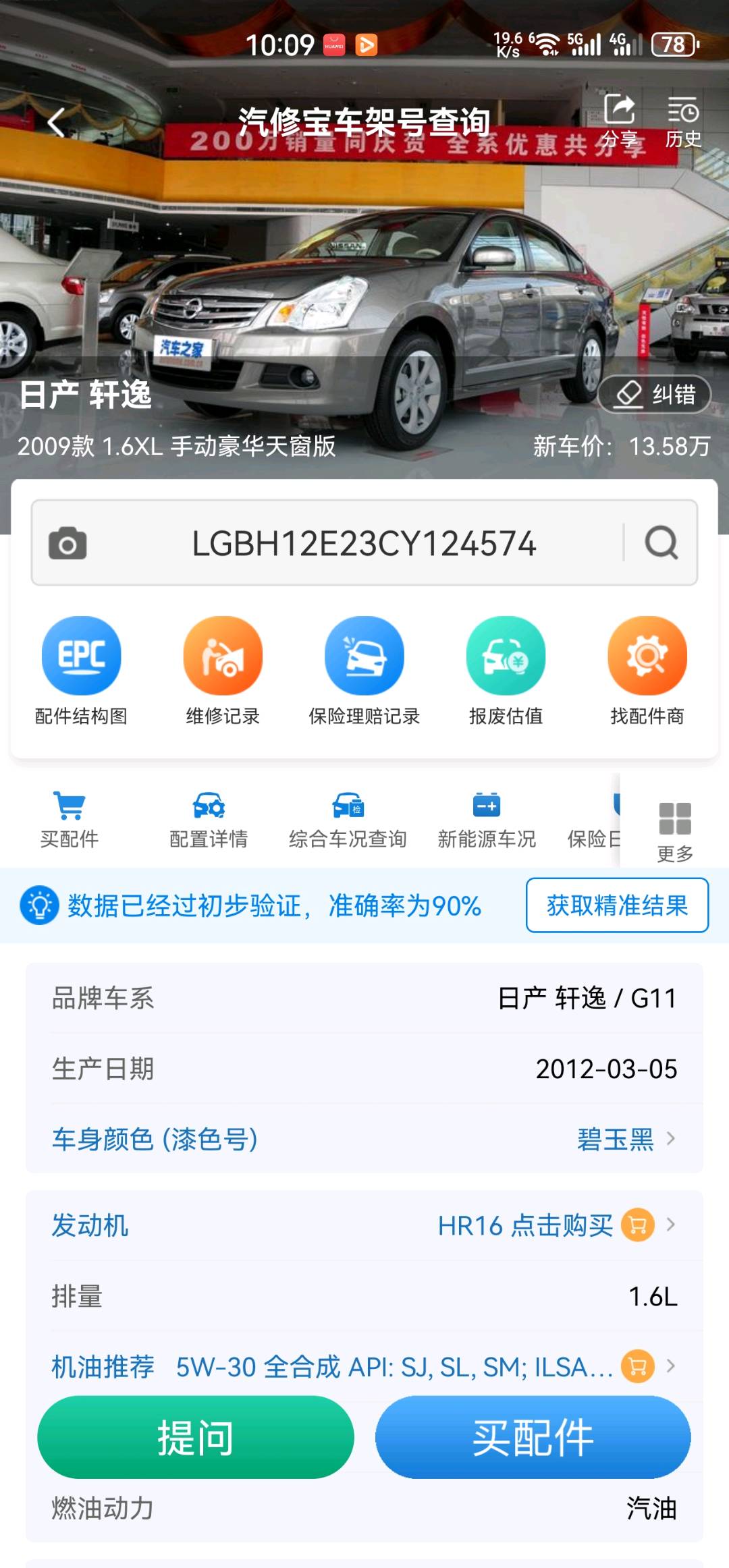Open 综合车况查询 vehicle condition check
729x1568 pixels.
click(348, 820)
